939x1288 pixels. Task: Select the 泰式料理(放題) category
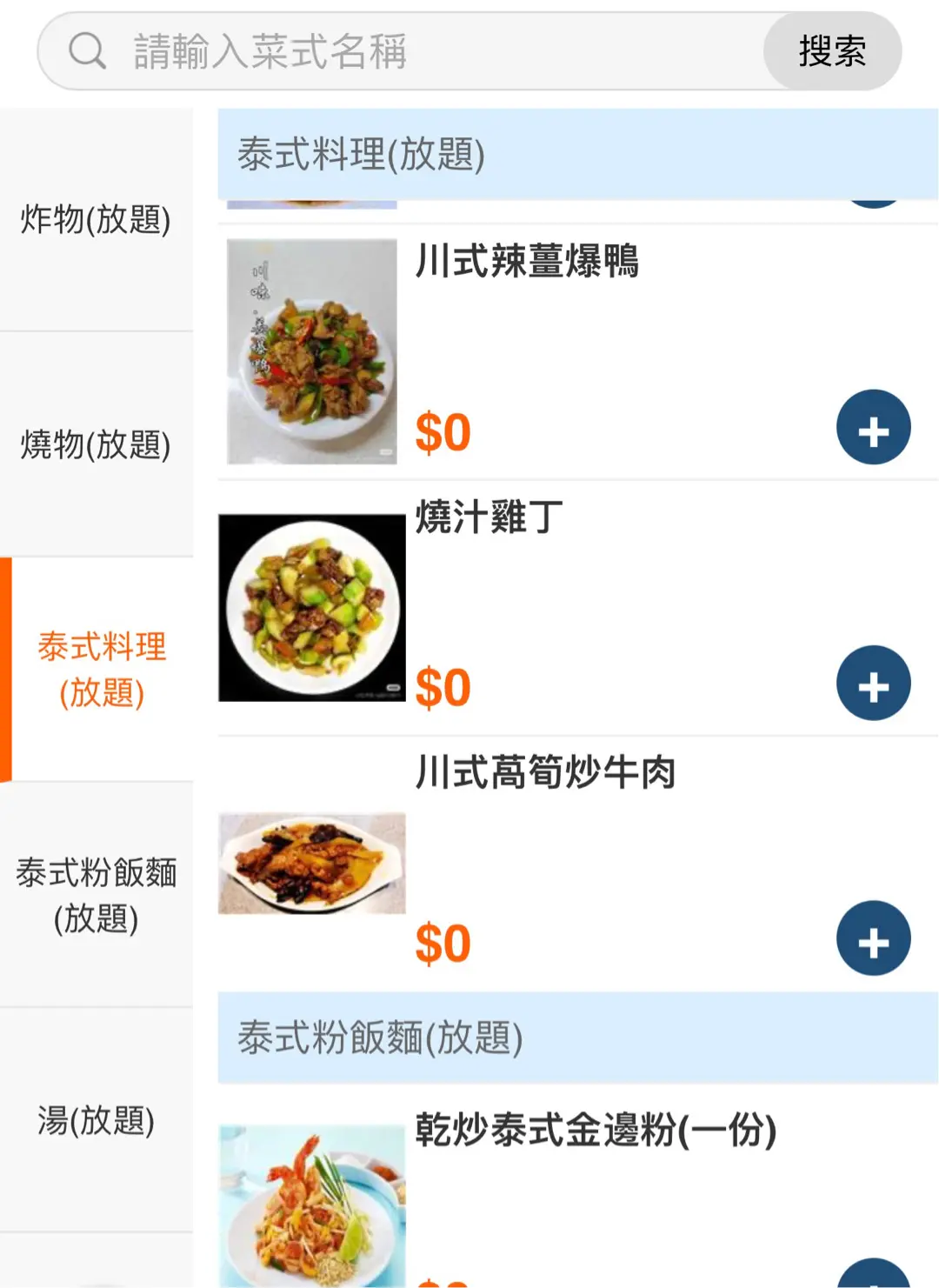click(x=101, y=669)
